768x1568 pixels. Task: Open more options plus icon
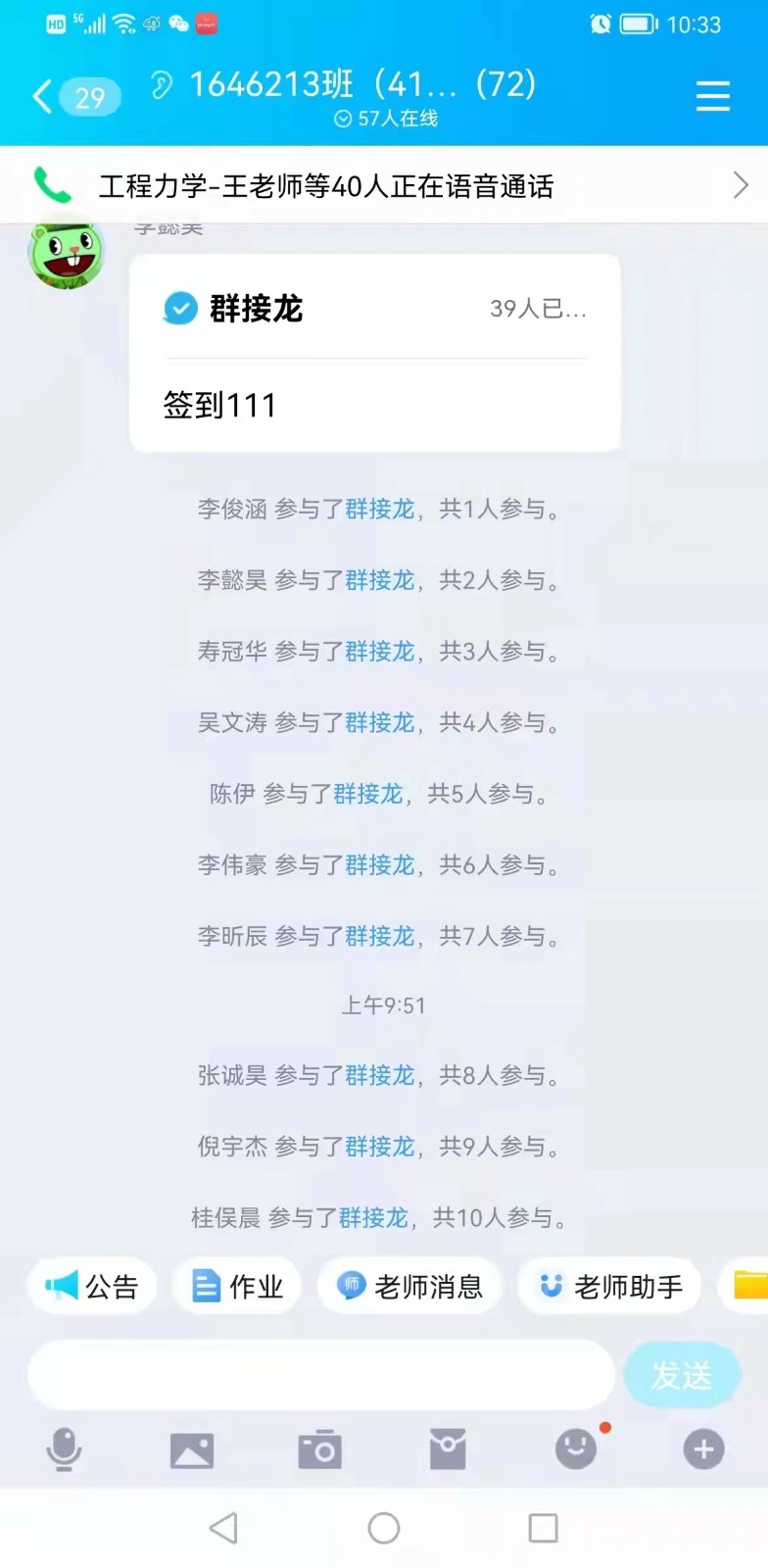[x=703, y=1449]
